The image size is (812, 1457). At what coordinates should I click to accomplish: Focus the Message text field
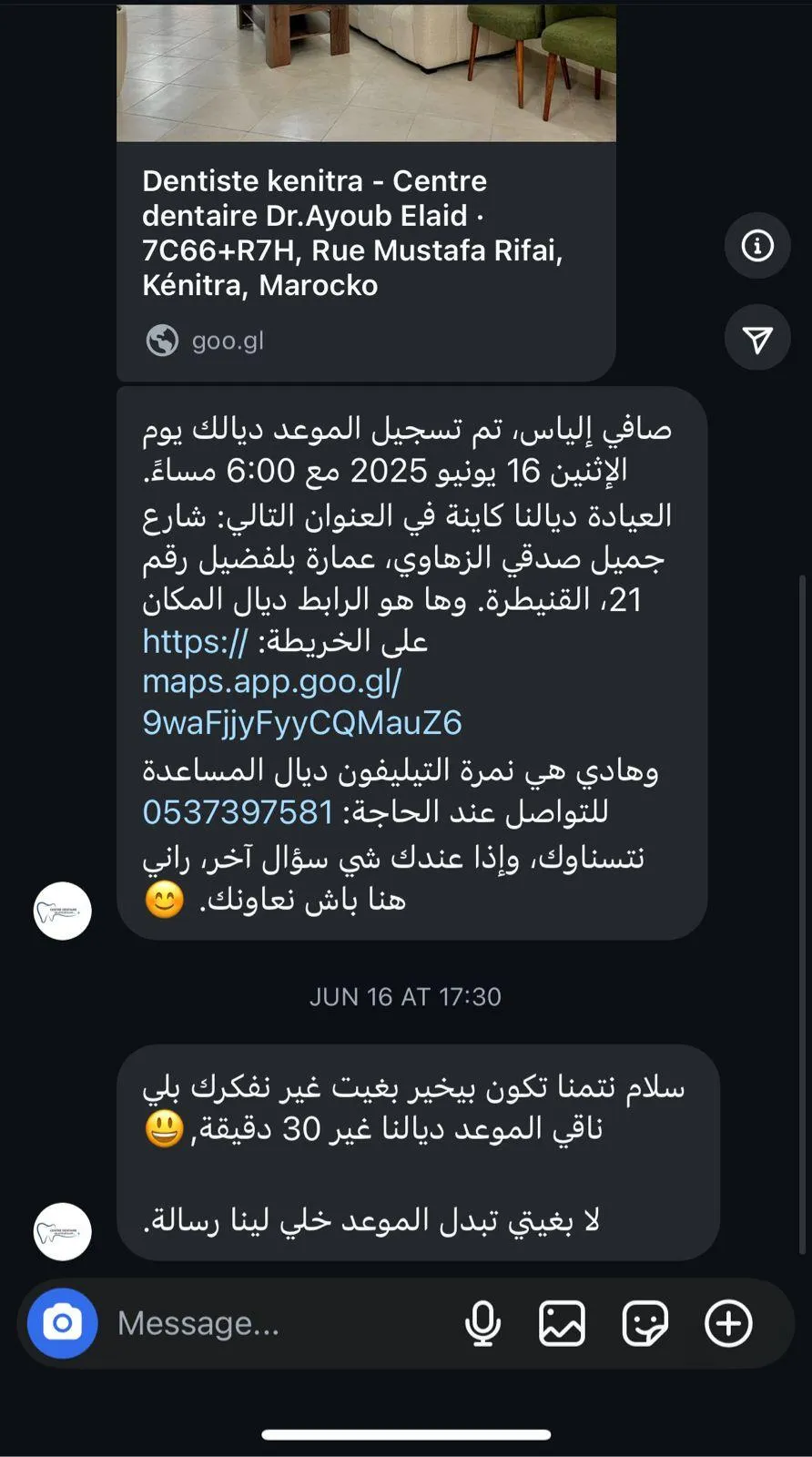(273, 1323)
